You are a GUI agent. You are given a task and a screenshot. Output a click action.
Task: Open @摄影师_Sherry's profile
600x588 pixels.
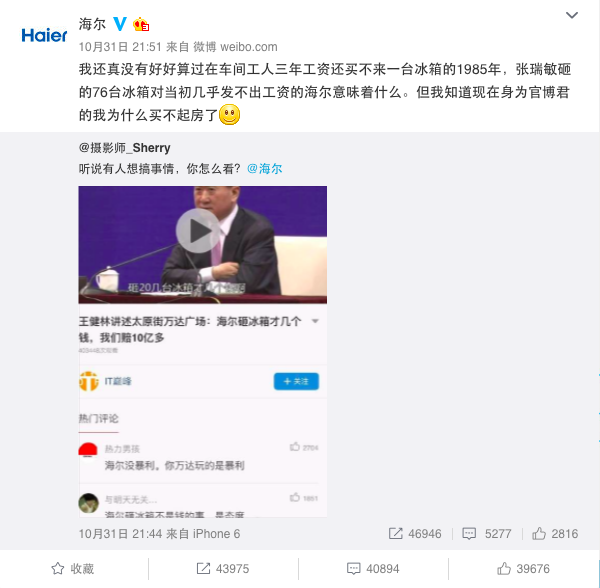click(124, 148)
